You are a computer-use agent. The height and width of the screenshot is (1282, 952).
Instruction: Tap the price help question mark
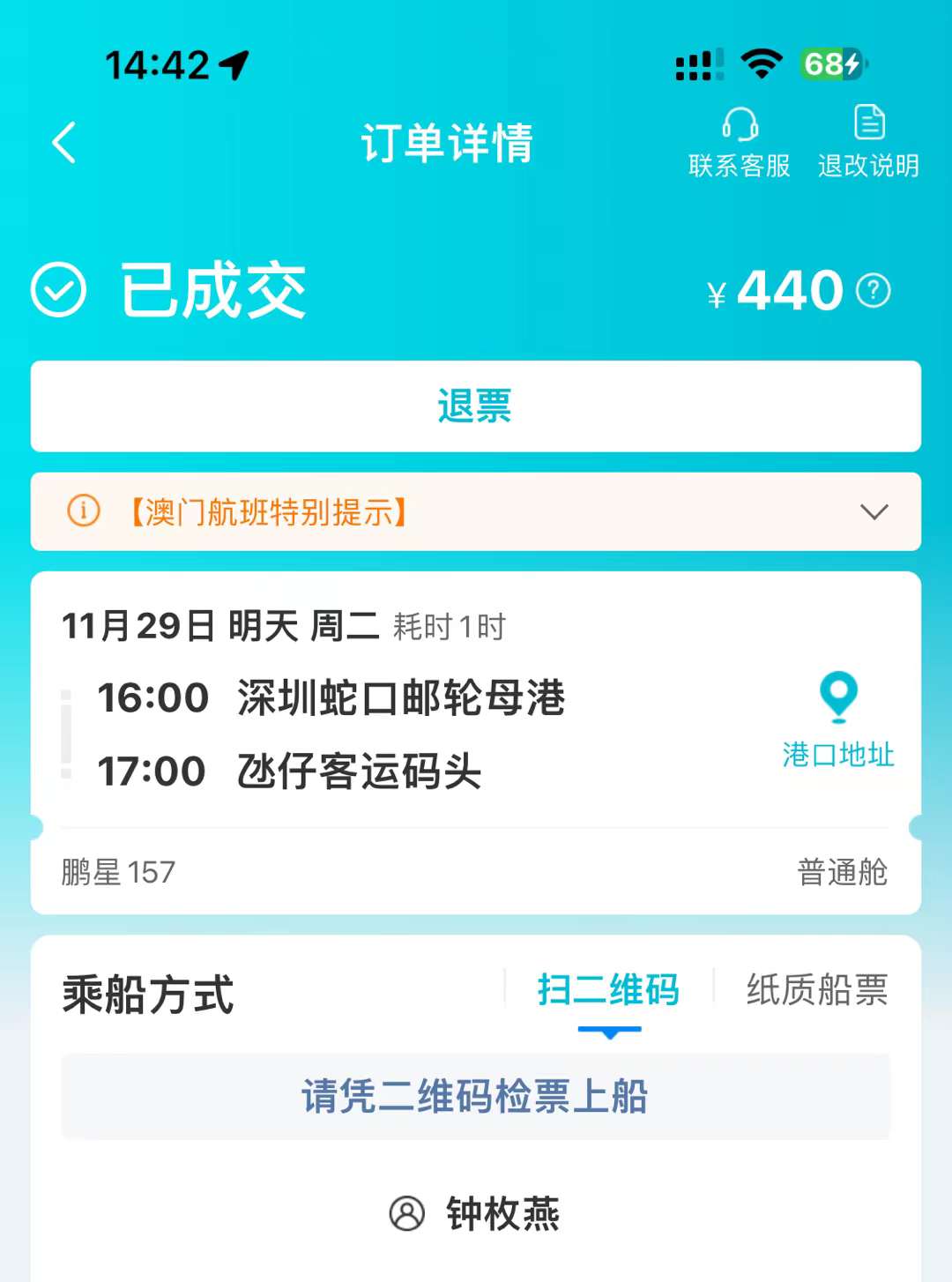coord(874,290)
